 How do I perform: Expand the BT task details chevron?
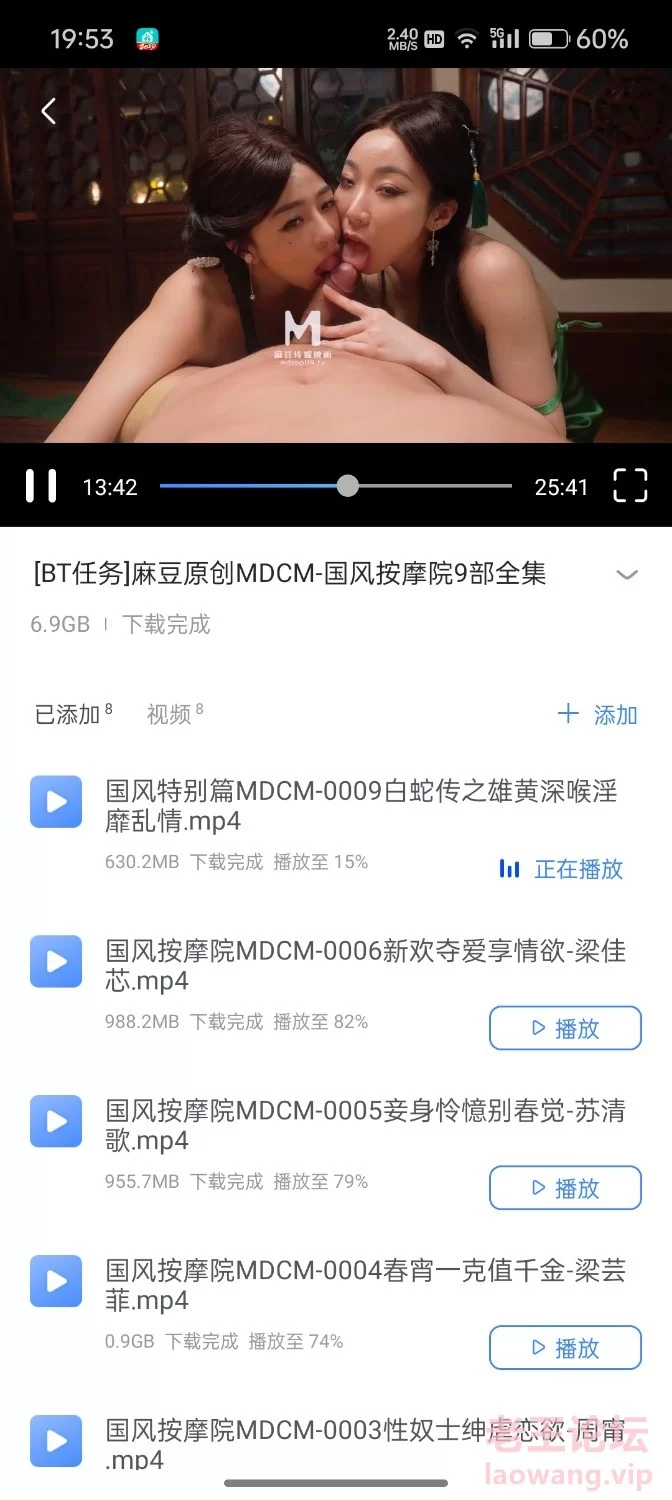click(627, 574)
